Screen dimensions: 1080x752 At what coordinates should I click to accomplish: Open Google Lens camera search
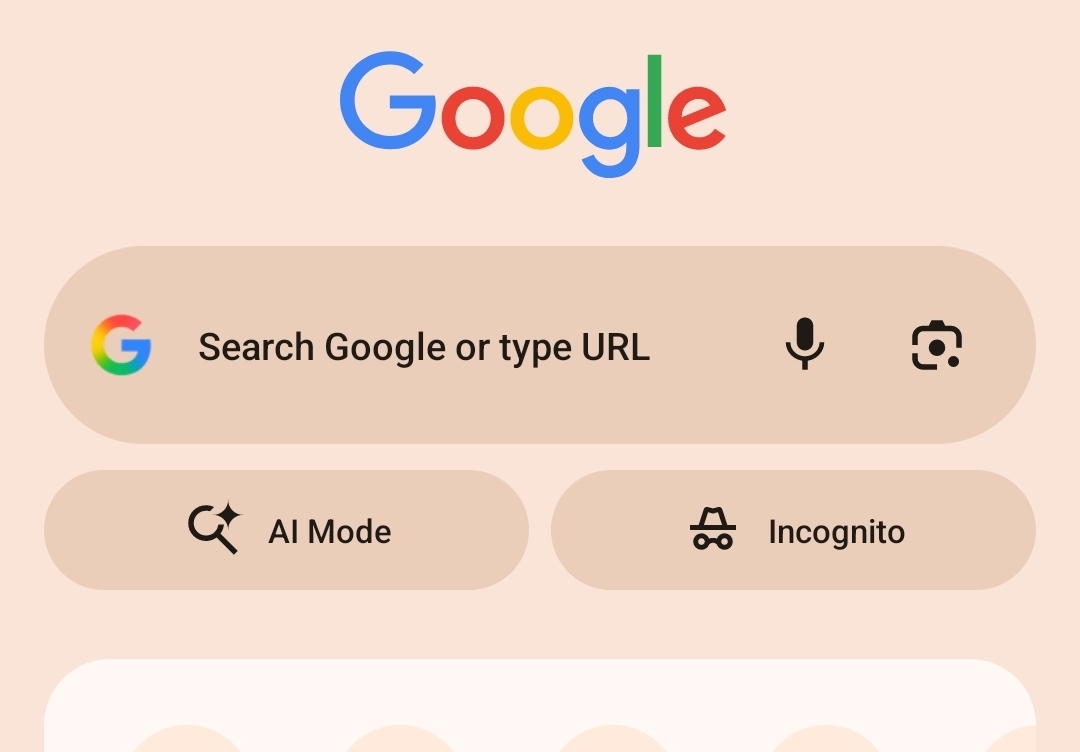point(937,346)
